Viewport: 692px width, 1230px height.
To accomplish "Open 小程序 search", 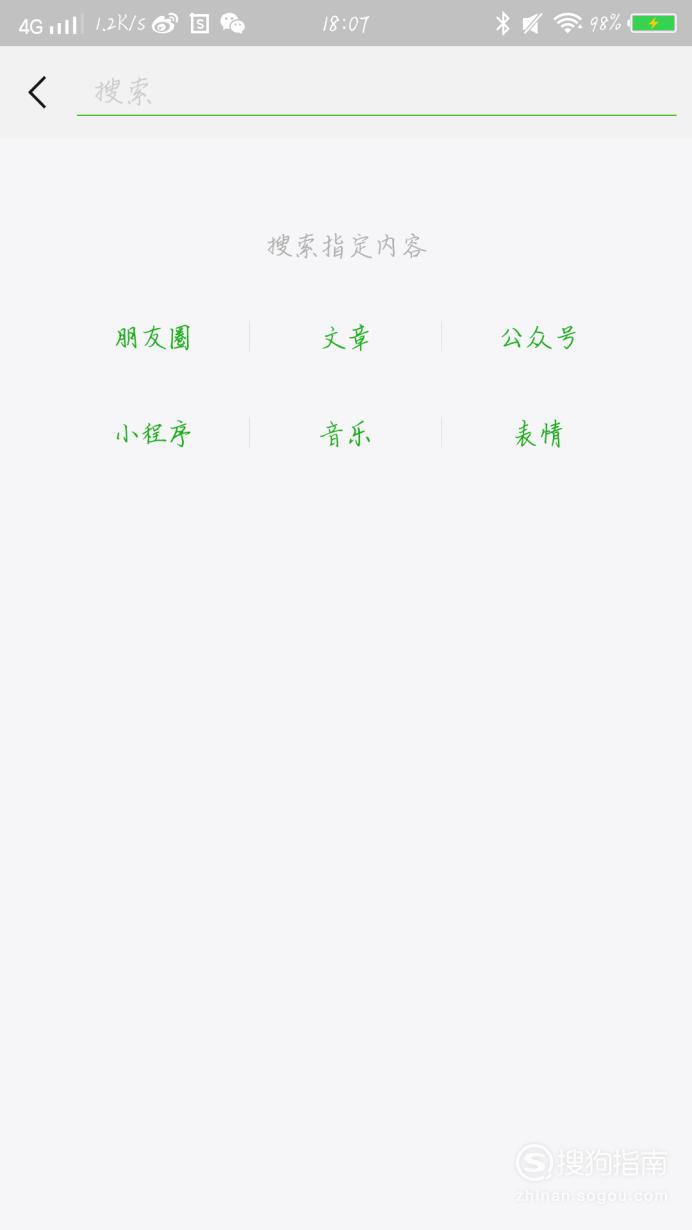I will [153, 434].
